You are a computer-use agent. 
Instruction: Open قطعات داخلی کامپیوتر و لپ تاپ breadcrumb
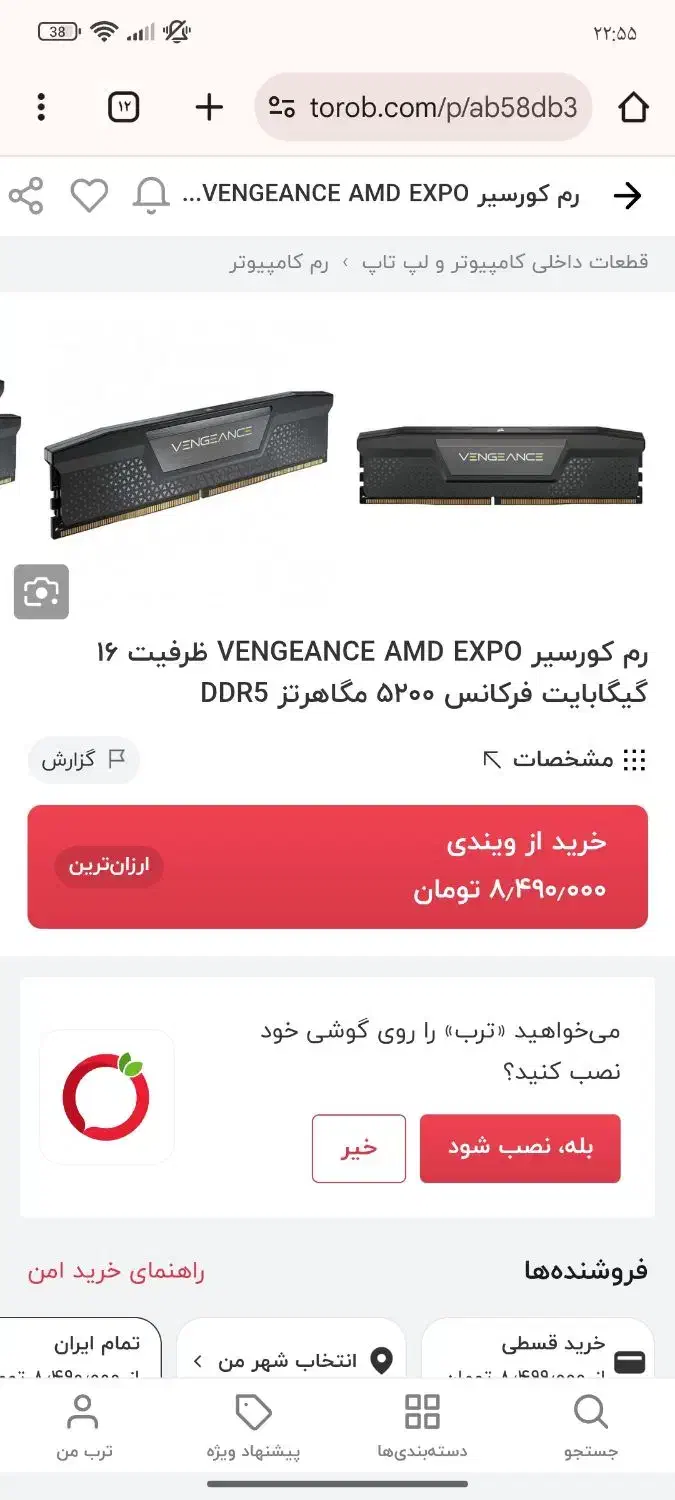pos(505,263)
